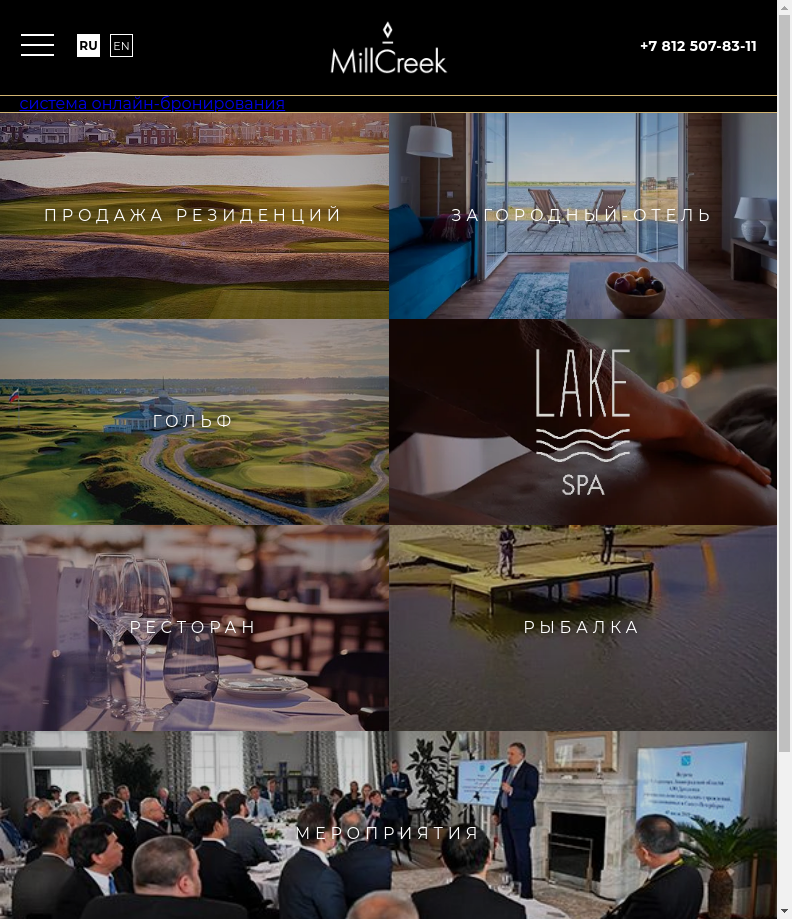Open the Рыбалка tile

pos(582,627)
